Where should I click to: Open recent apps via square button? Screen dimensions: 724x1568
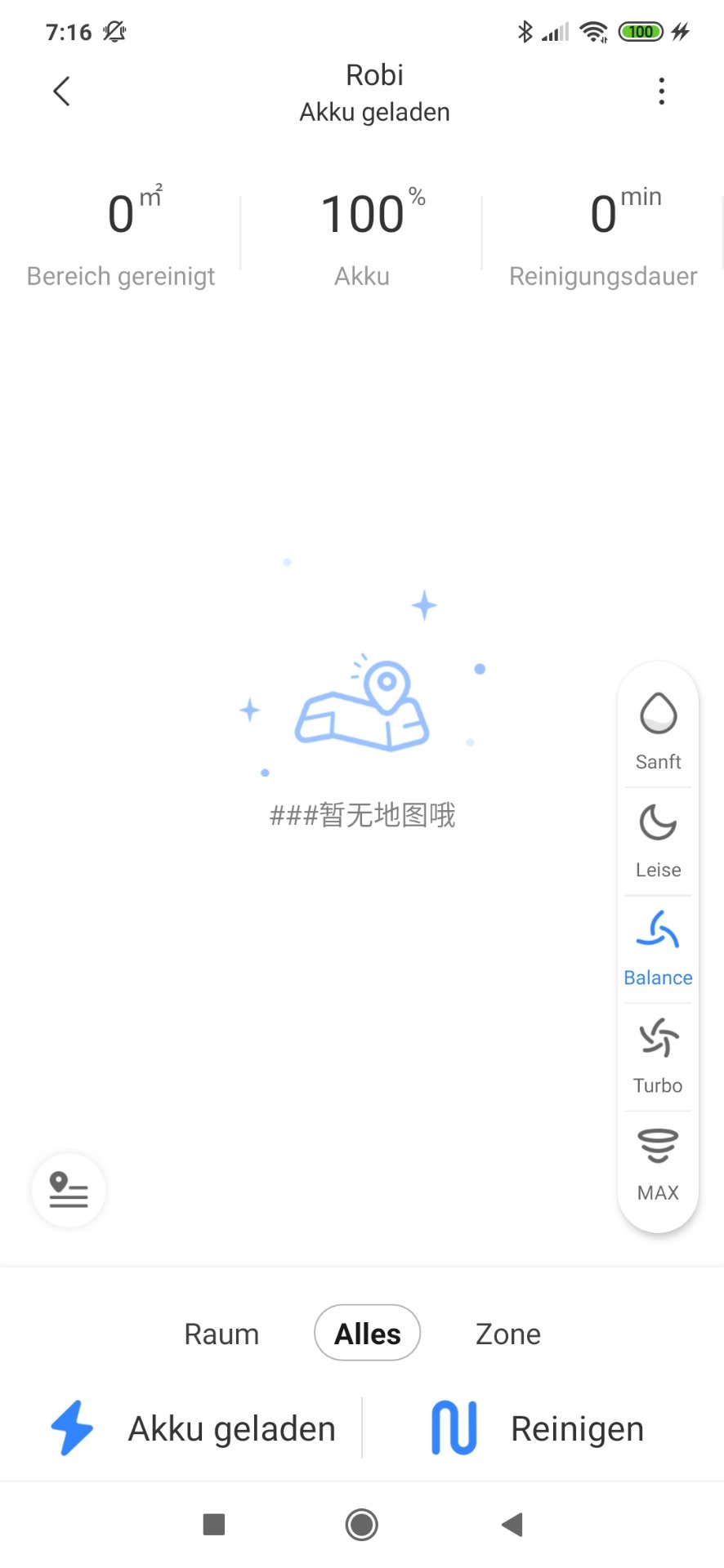click(214, 1524)
